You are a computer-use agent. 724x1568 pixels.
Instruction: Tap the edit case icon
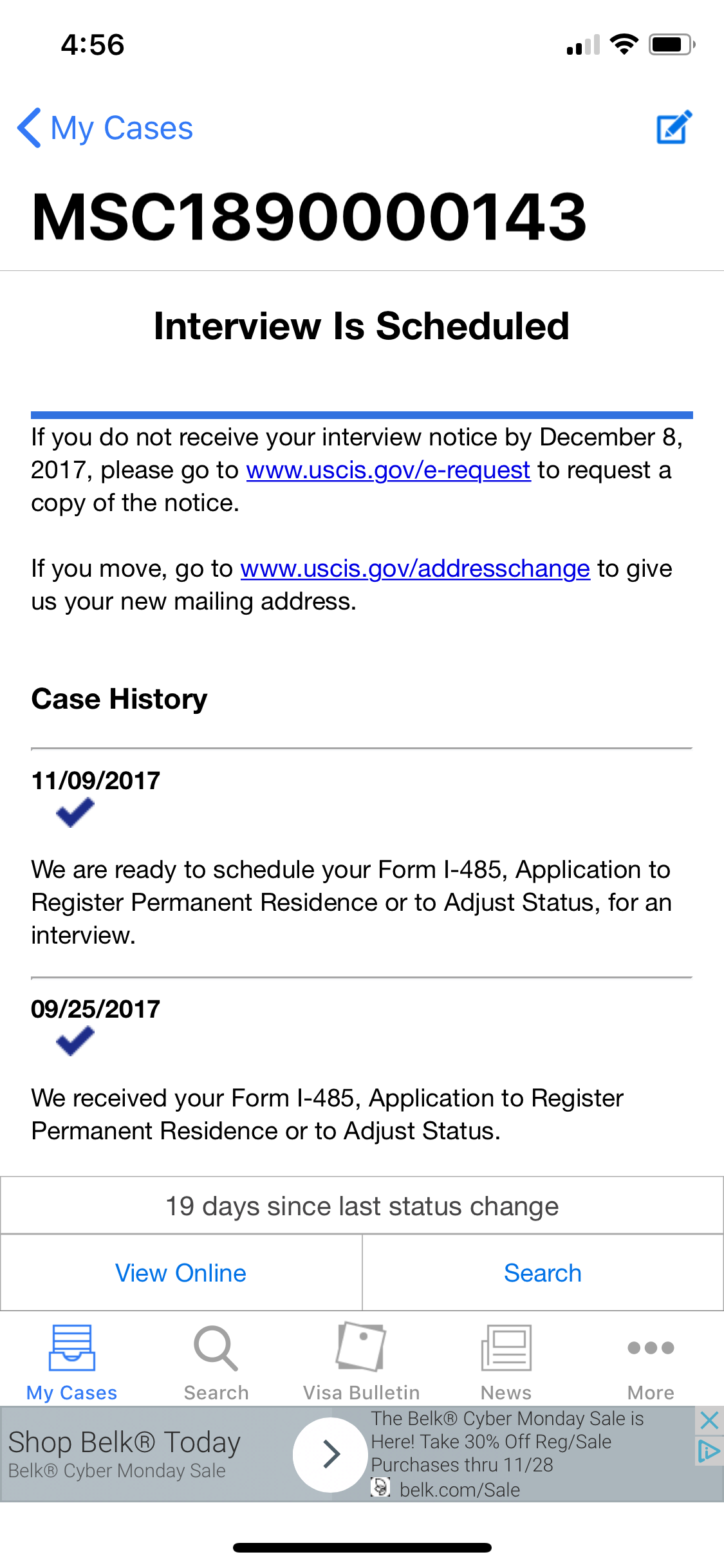coord(674,127)
